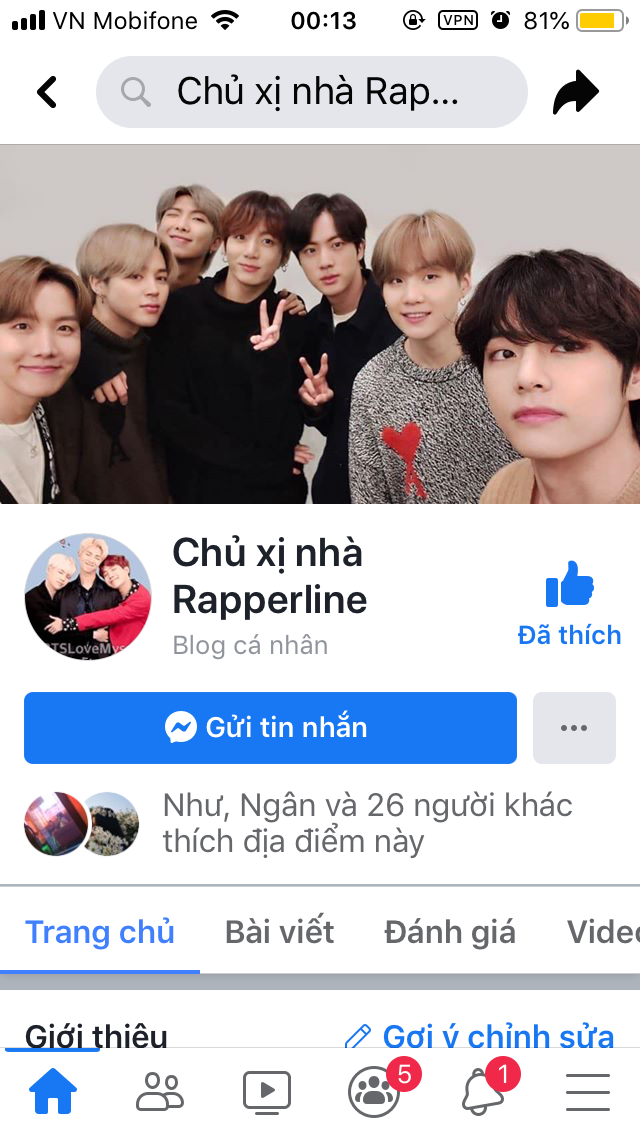The width and height of the screenshot is (640, 1136).
Task: Tap the Đã thích like button
Action: 569,604
